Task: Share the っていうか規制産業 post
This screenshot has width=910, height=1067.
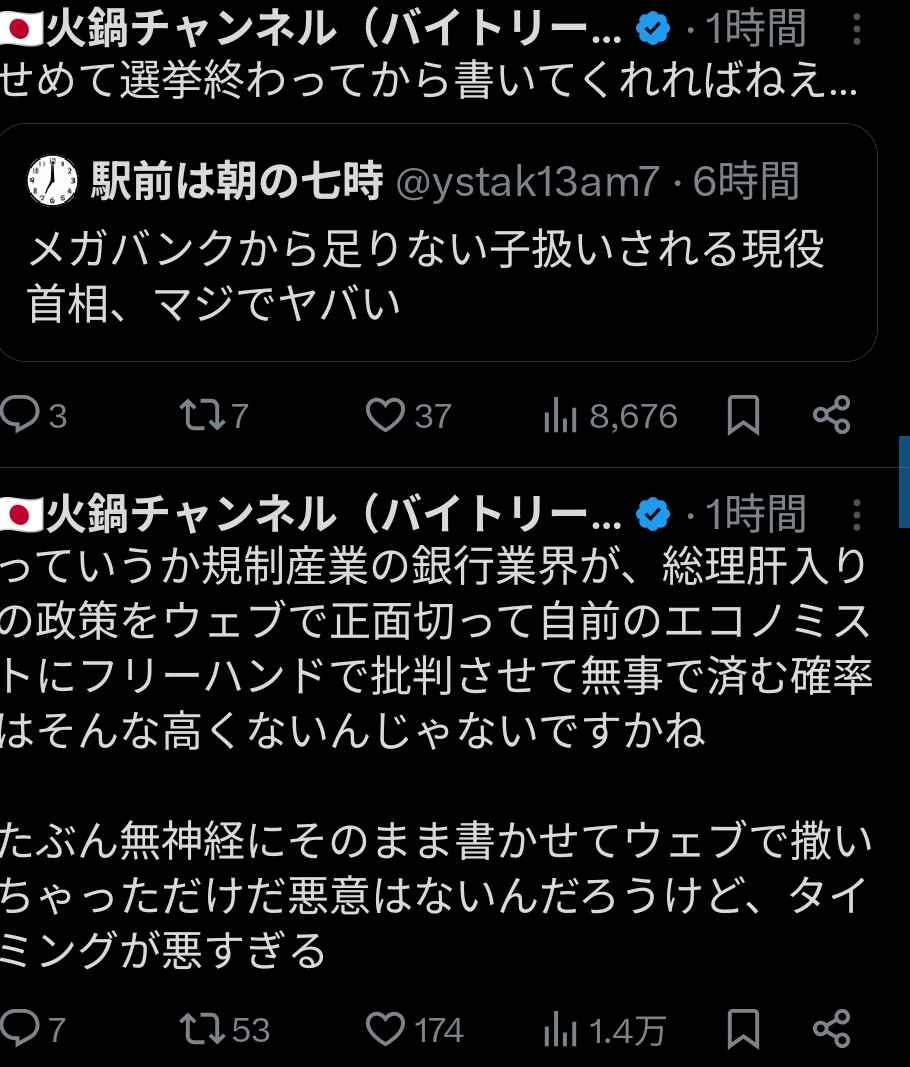Action: pos(832,1029)
